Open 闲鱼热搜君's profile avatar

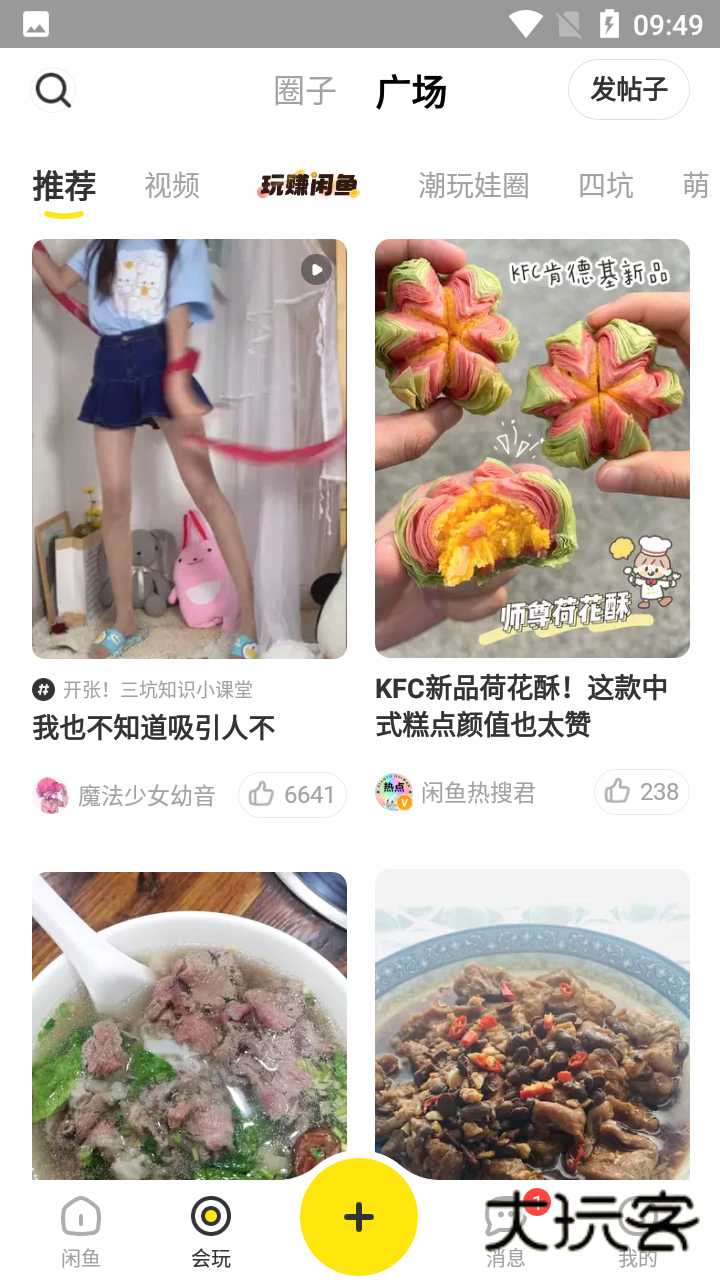tap(393, 792)
